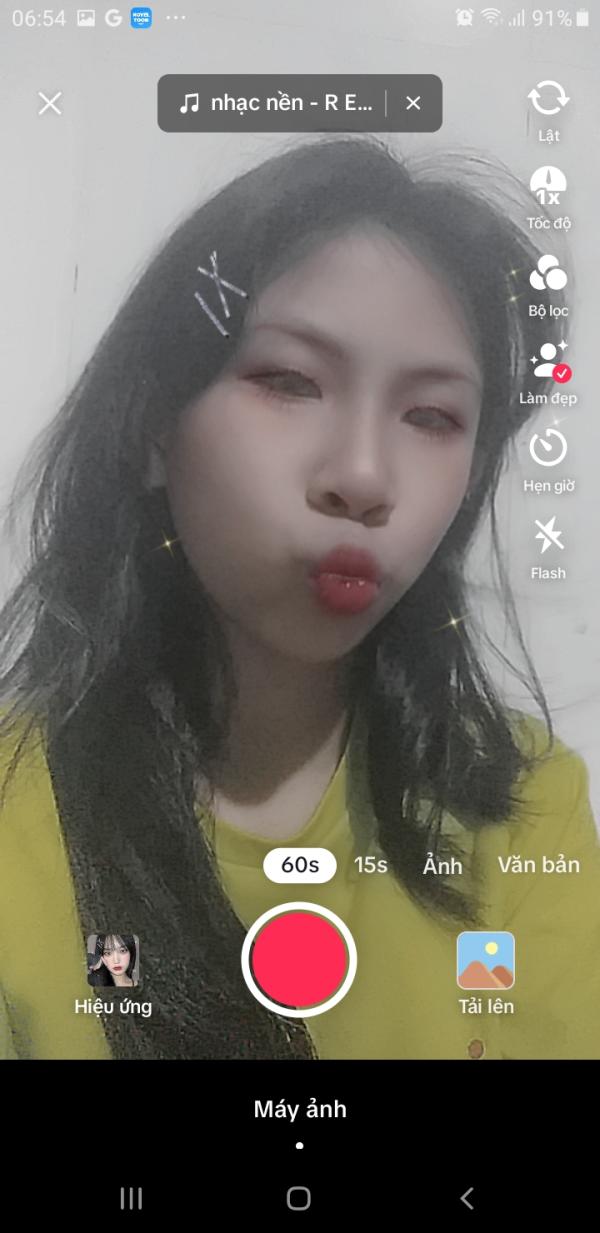Open the recent apps view

[x=131, y=1198]
